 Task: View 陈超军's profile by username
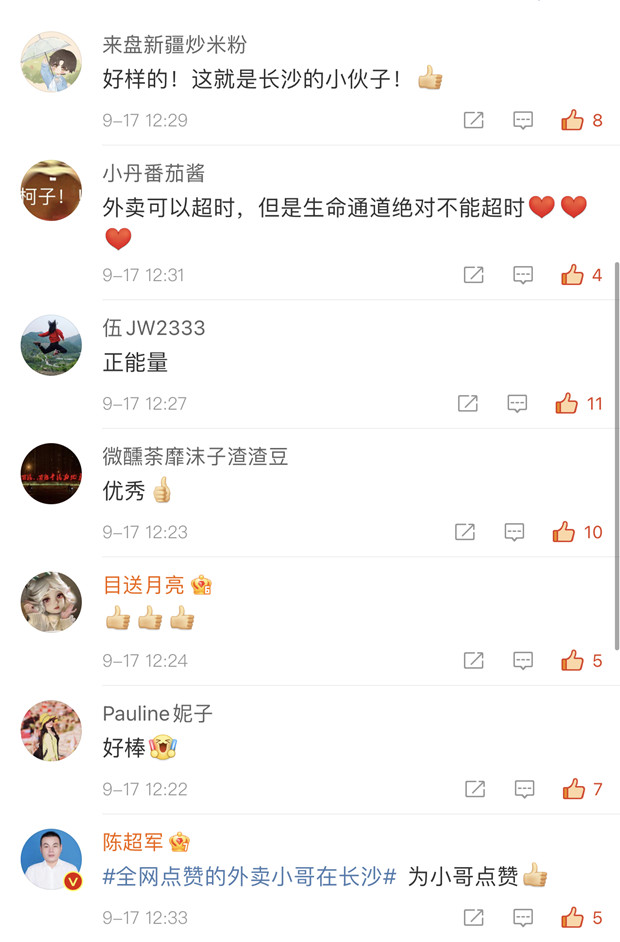(132, 843)
